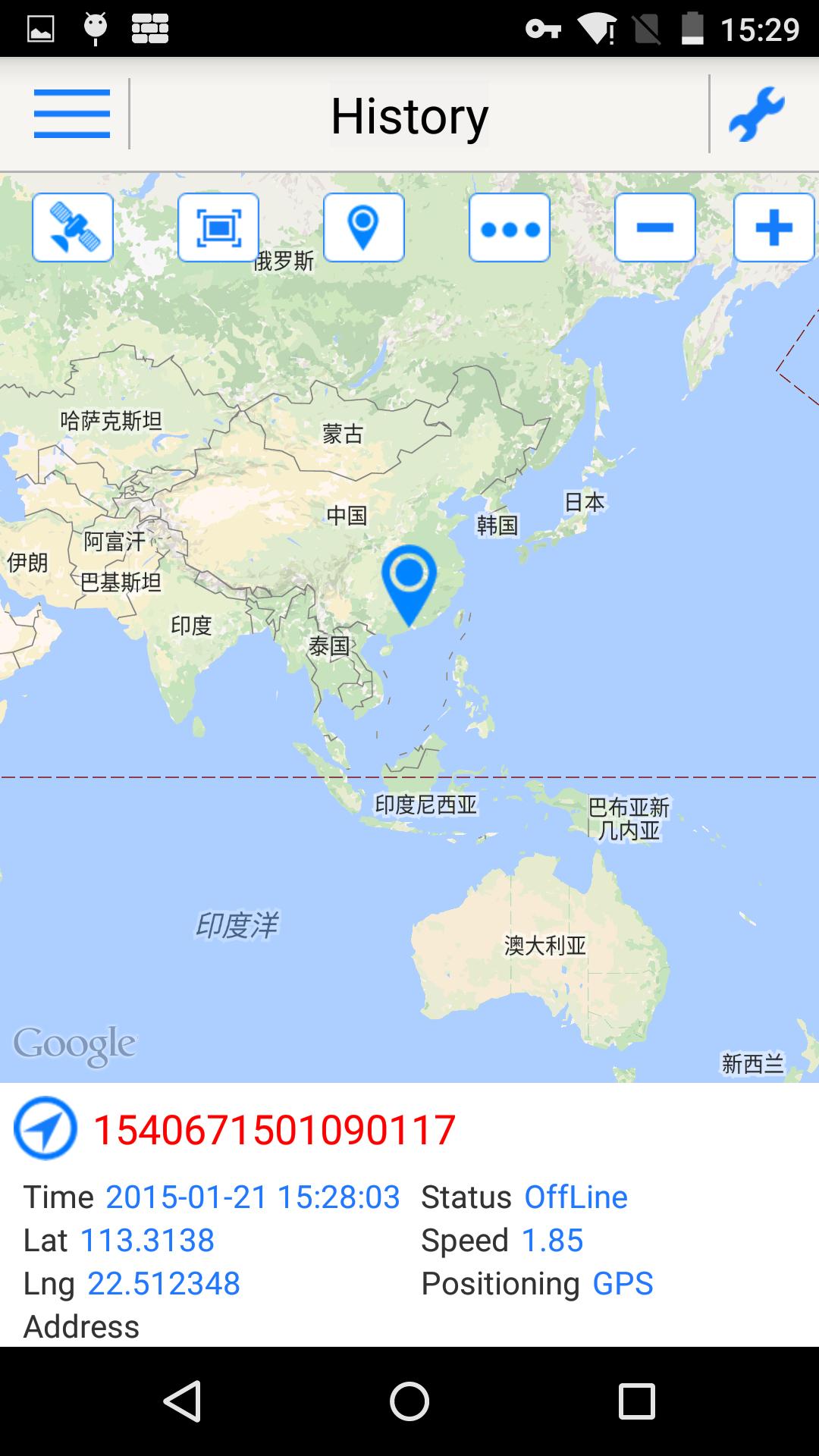Tap the navigation arrow beside the device ID
The width and height of the screenshot is (819, 1456).
click(45, 1128)
